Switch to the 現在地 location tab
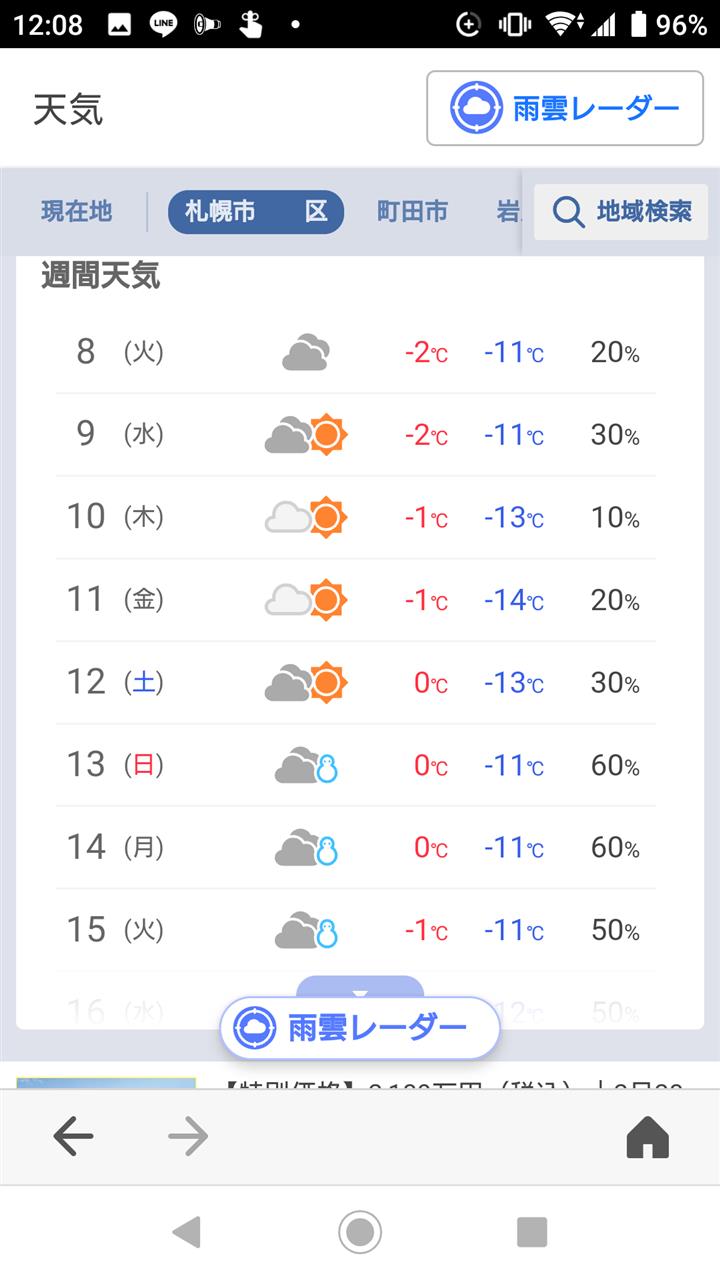This screenshot has height=1280, width=720. (x=77, y=212)
